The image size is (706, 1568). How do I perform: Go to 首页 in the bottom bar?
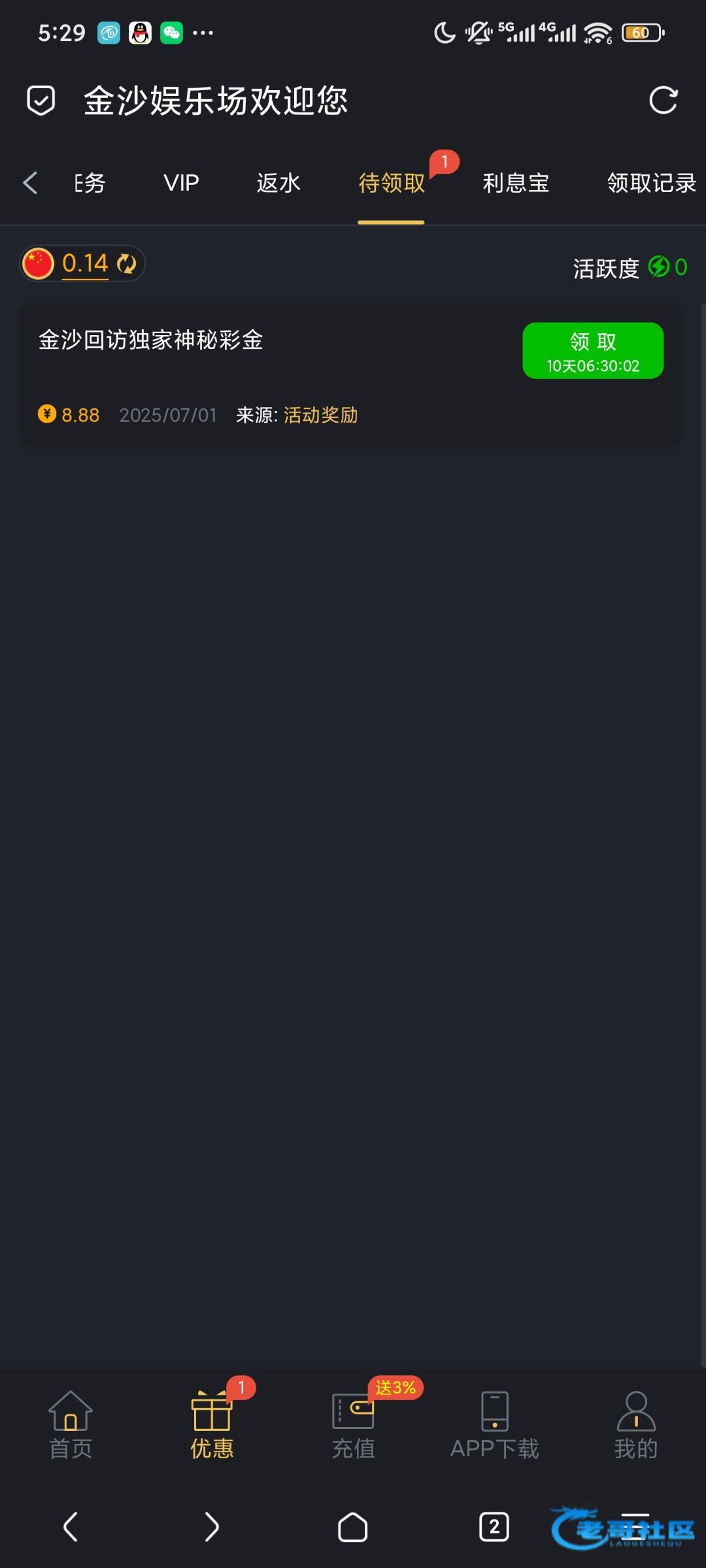coord(71,1424)
